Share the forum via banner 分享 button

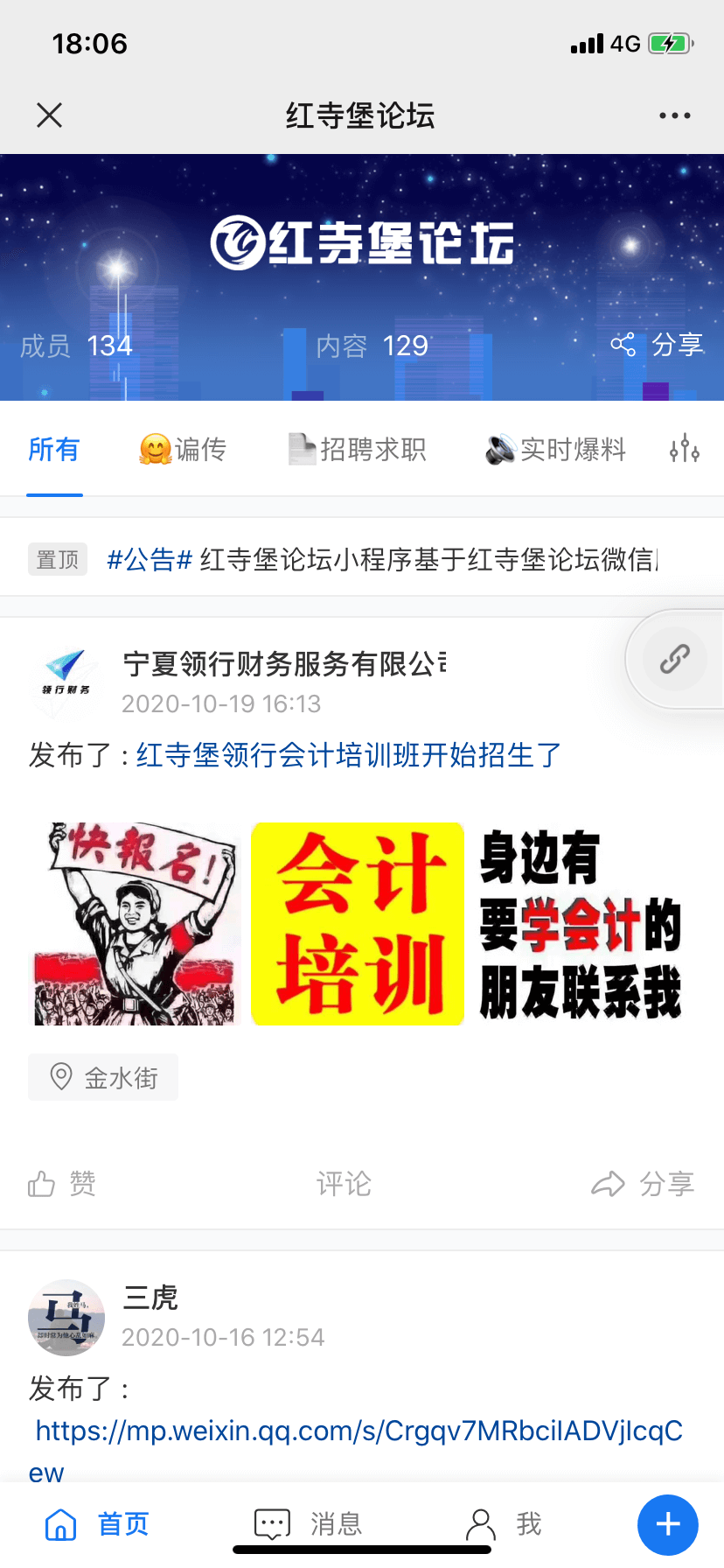(658, 345)
